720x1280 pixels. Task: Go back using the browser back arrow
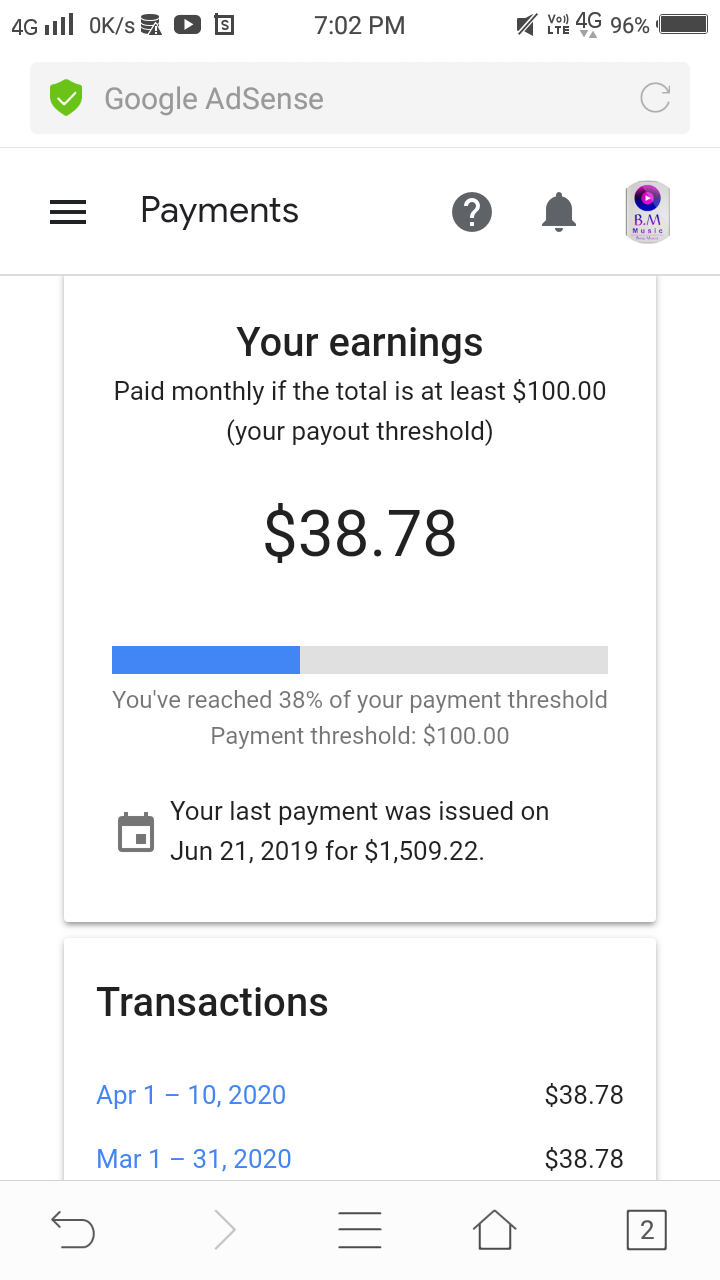(x=72, y=1230)
